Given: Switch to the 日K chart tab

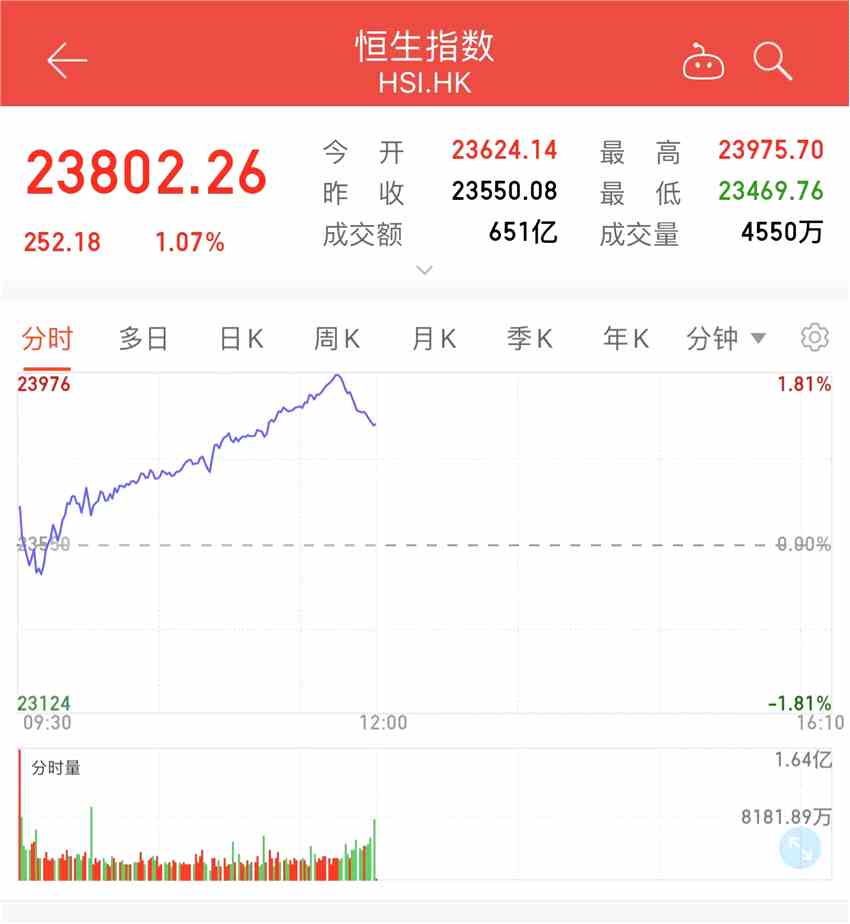Looking at the screenshot, I should 241,339.
